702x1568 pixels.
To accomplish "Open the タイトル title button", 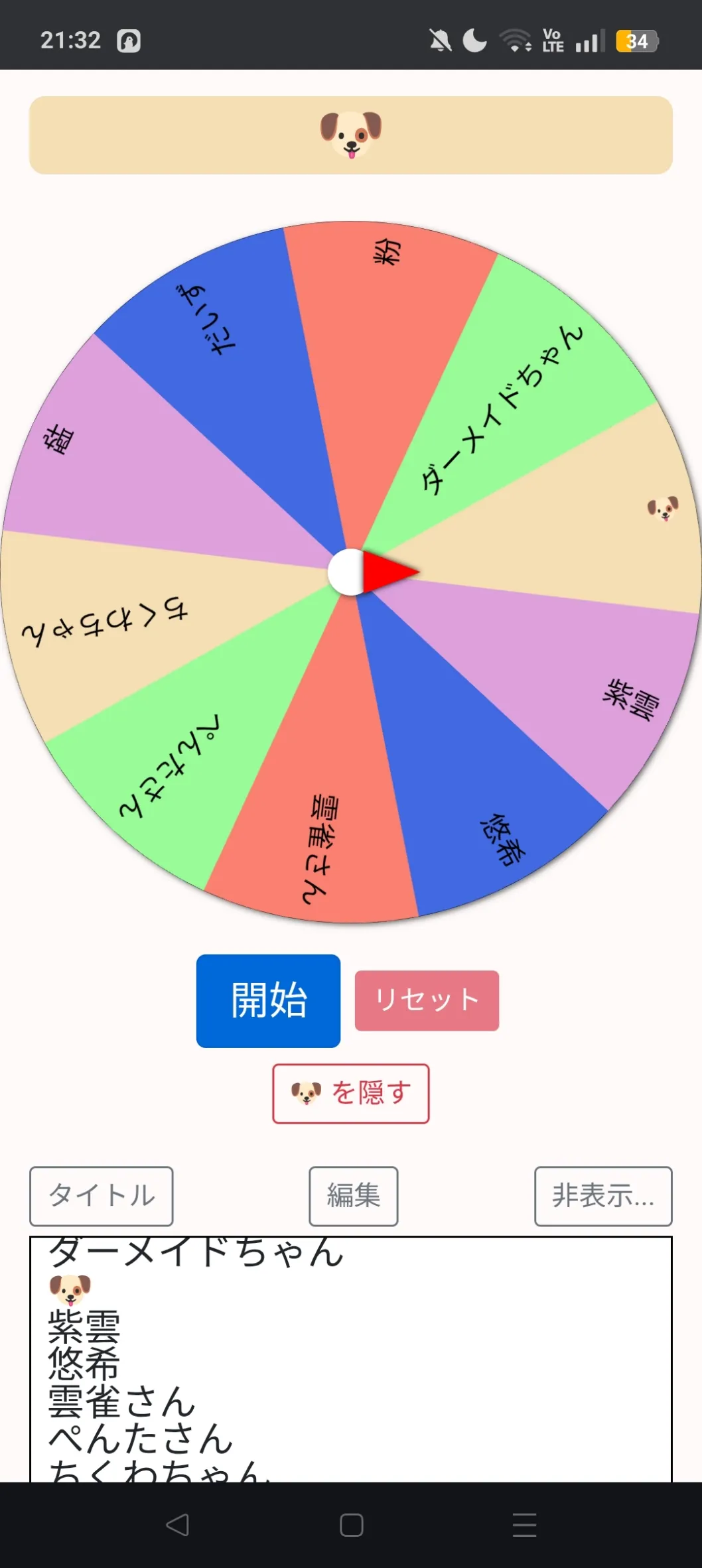I will click(102, 1196).
